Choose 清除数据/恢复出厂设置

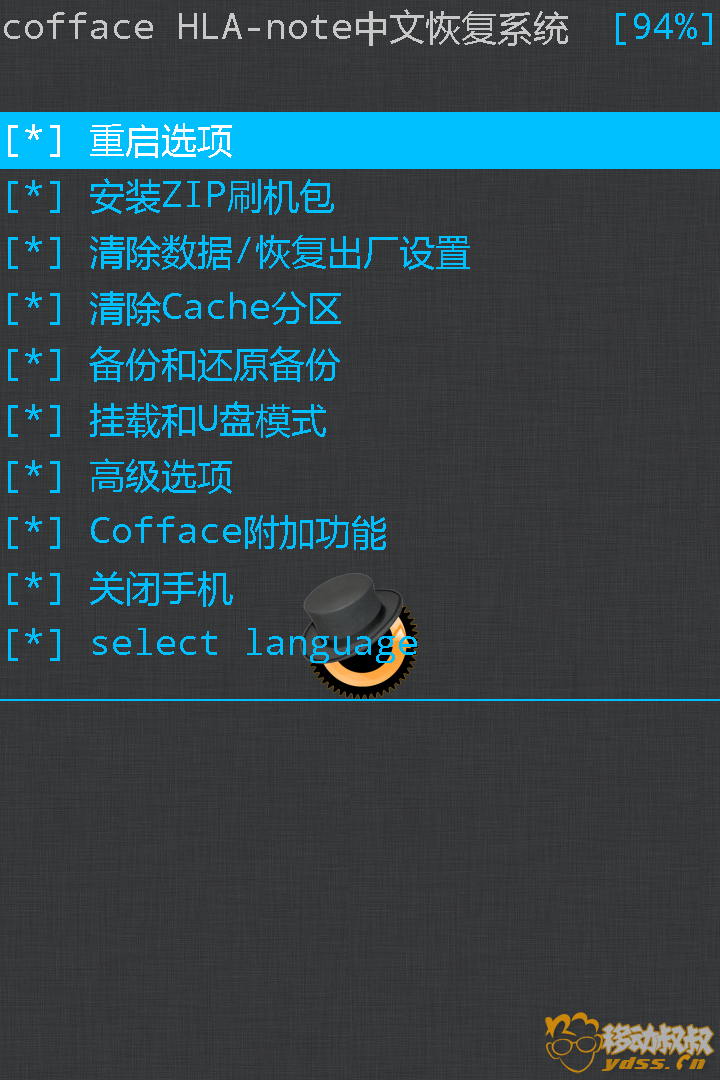[279, 253]
